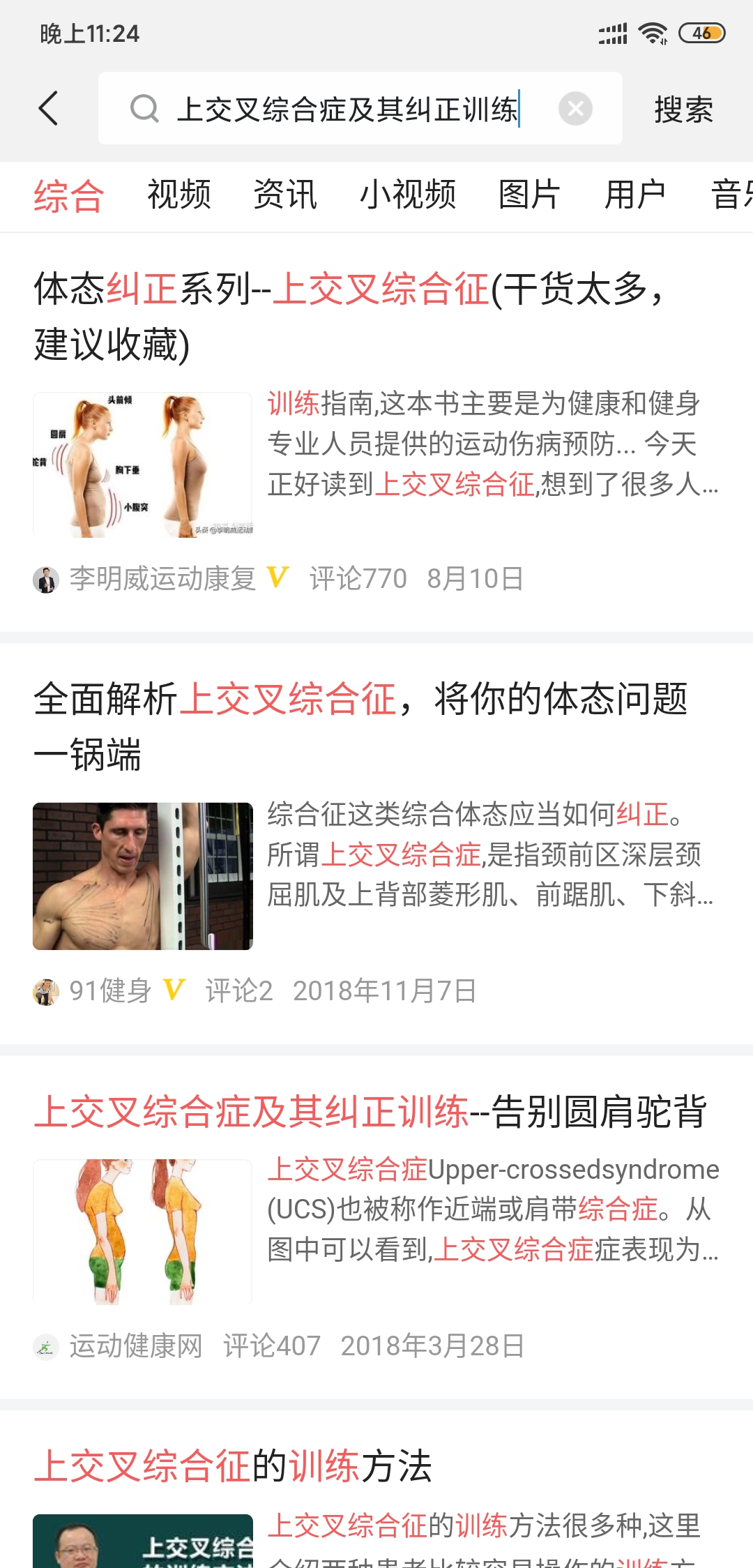Viewport: 753px width, 1568px height.
Task: Clear the search query with the X icon
Action: click(575, 109)
